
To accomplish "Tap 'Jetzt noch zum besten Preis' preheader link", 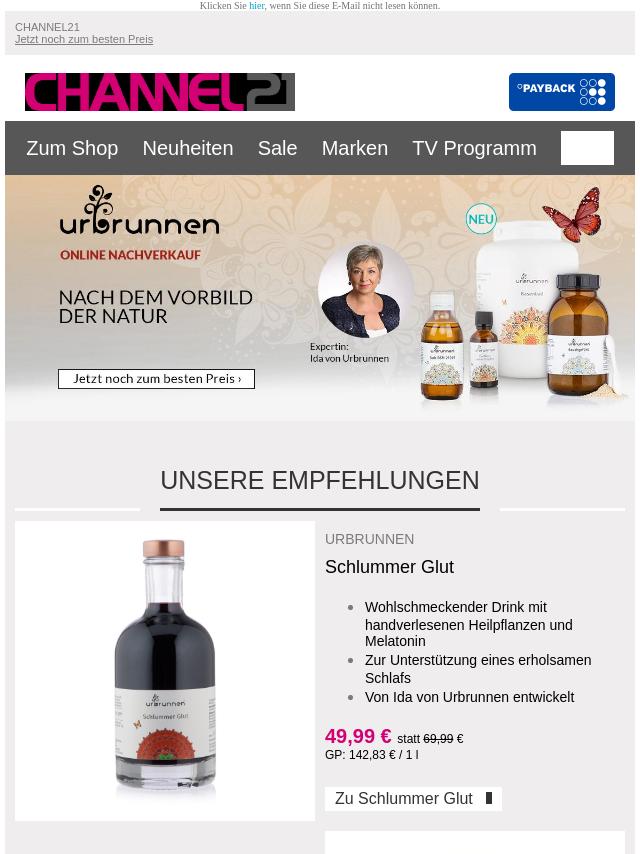I will pyautogui.click(x=84, y=39).
